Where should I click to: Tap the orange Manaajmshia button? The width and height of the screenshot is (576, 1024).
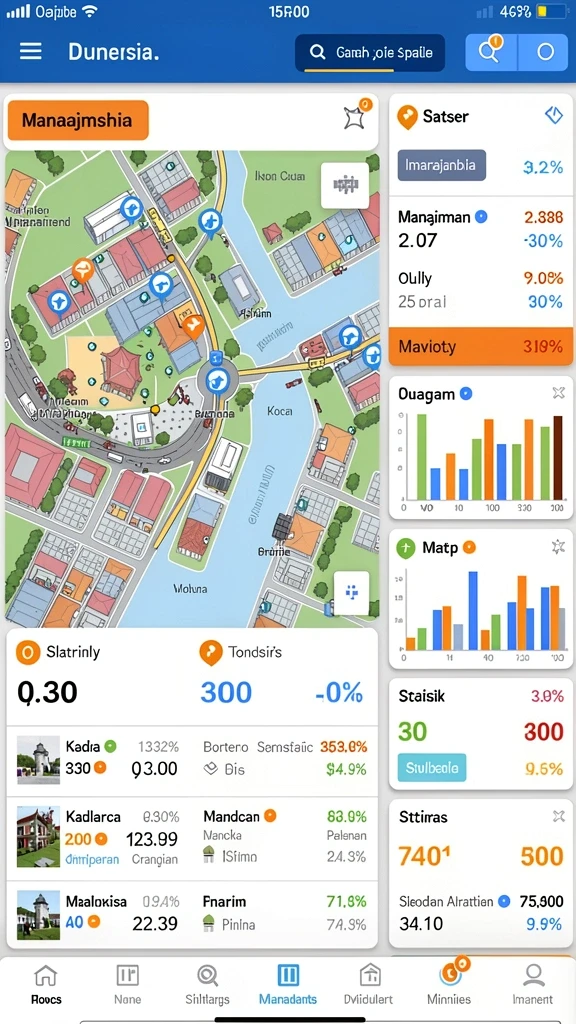[78, 120]
